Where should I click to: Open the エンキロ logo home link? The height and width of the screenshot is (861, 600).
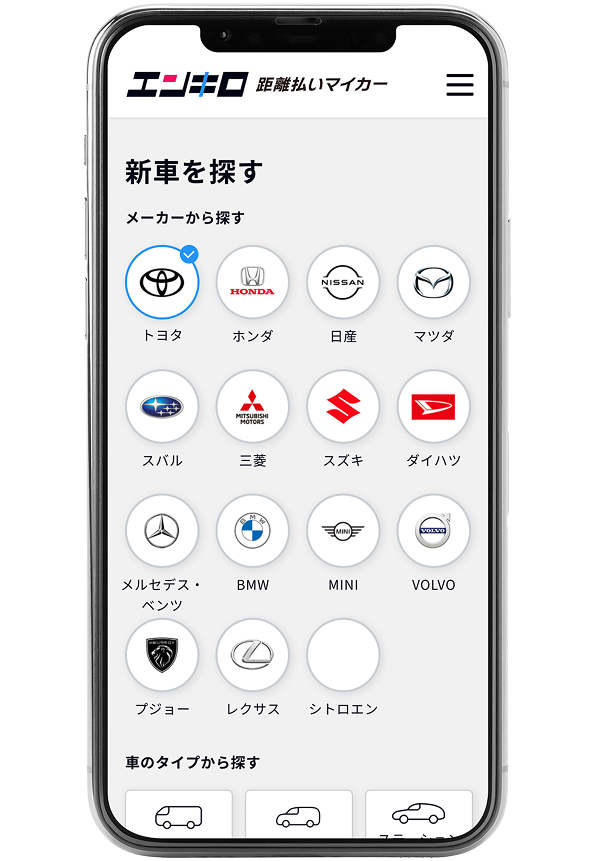[187, 85]
